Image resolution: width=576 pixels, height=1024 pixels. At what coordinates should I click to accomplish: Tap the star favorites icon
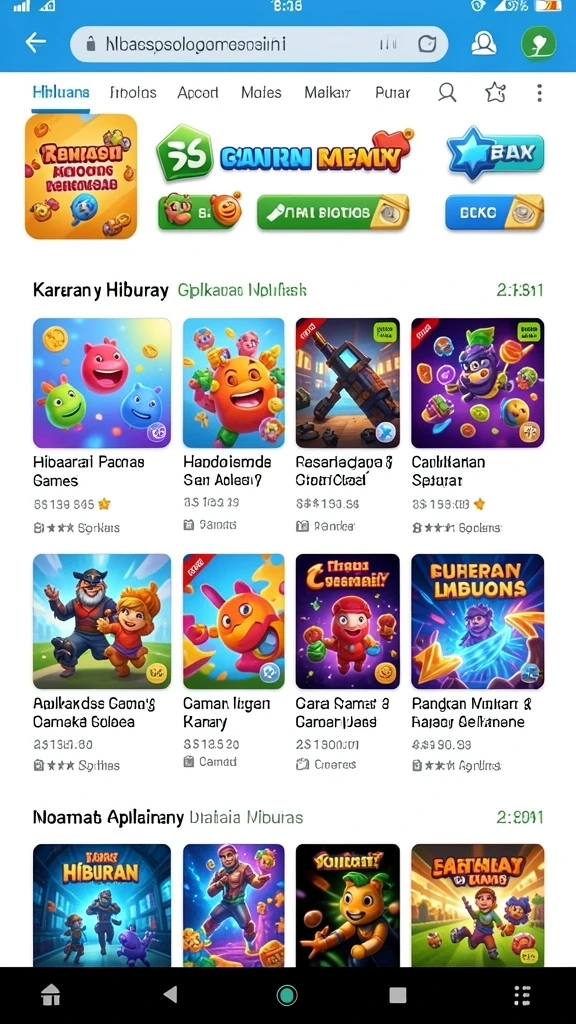point(496,93)
